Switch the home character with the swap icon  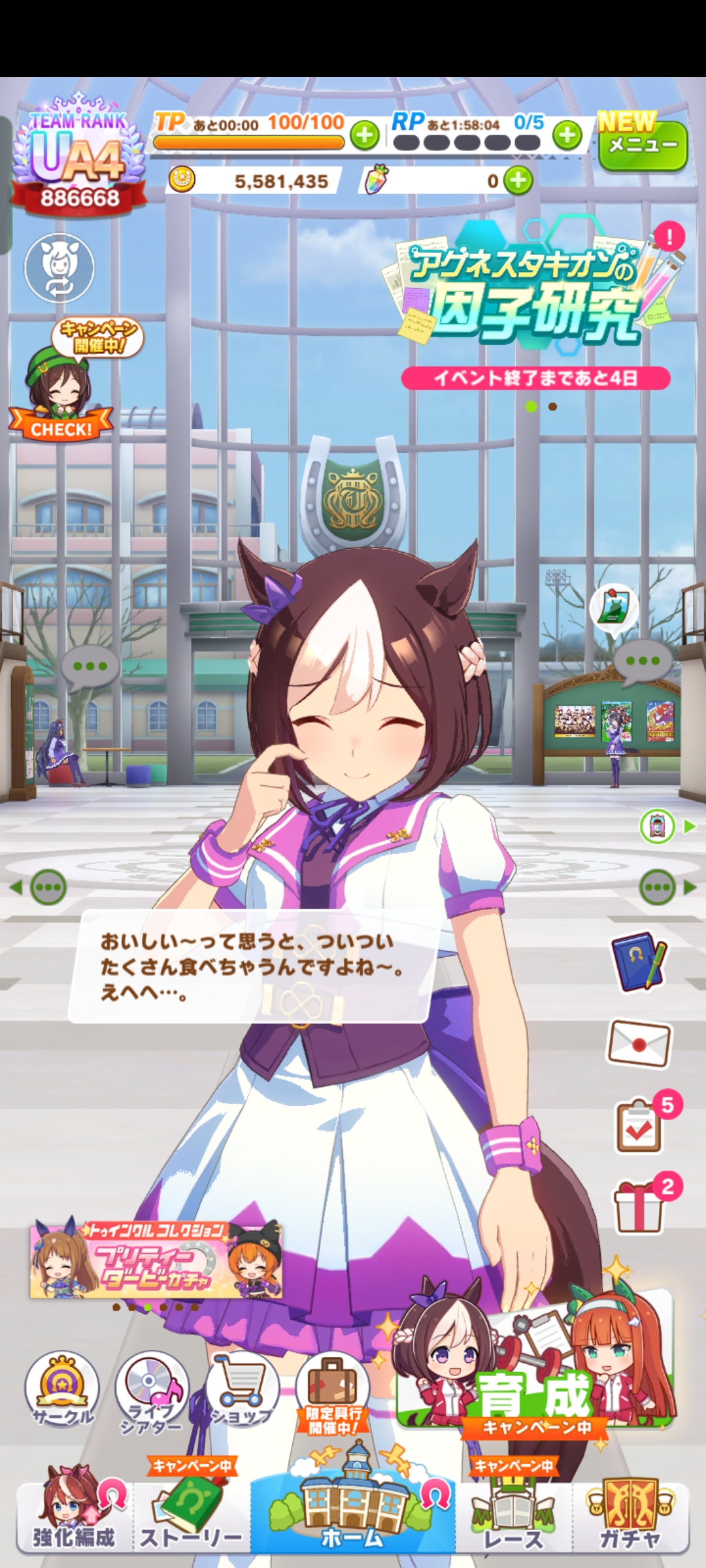(59, 268)
